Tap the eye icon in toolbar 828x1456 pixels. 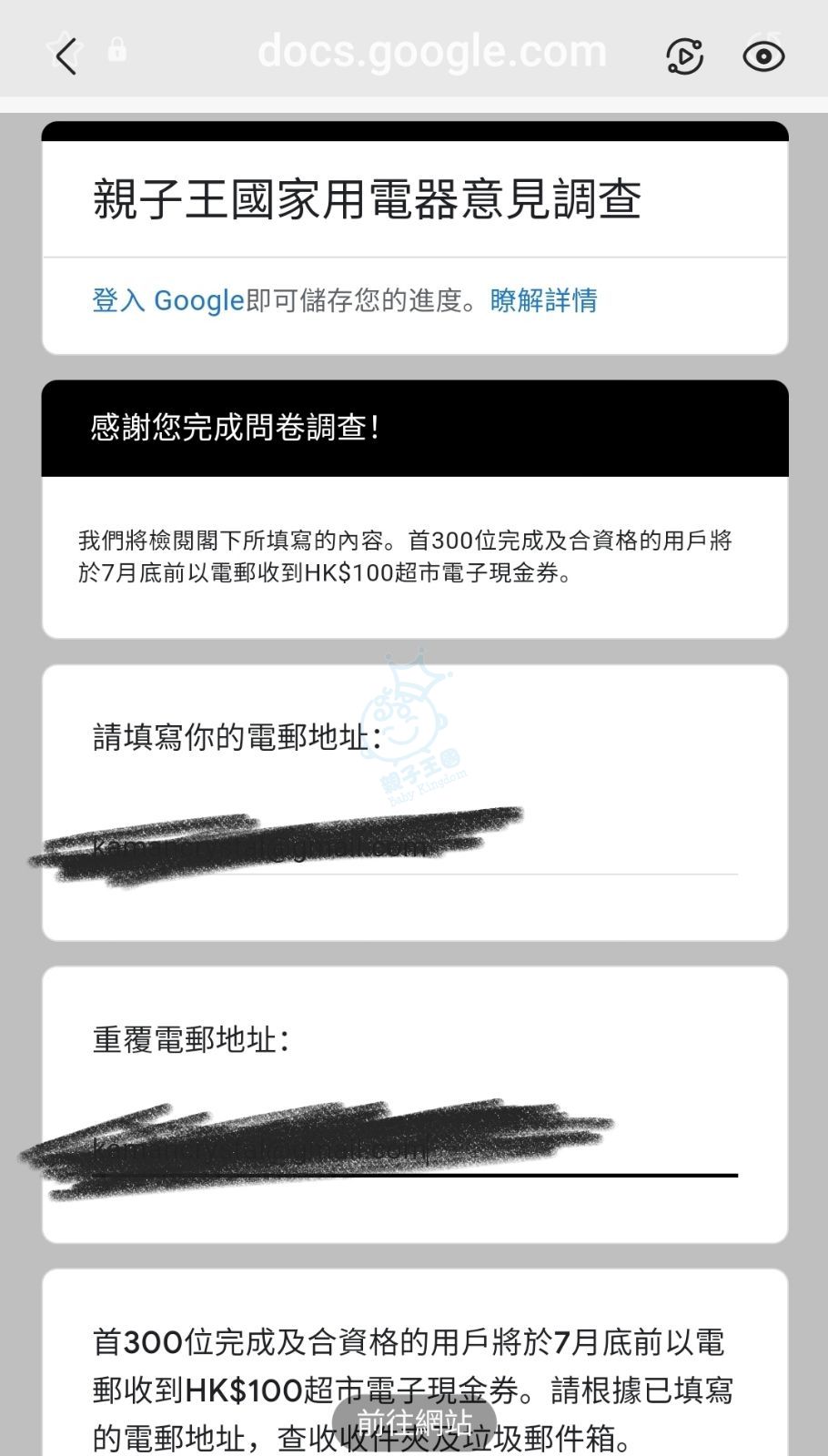(x=762, y=56)
